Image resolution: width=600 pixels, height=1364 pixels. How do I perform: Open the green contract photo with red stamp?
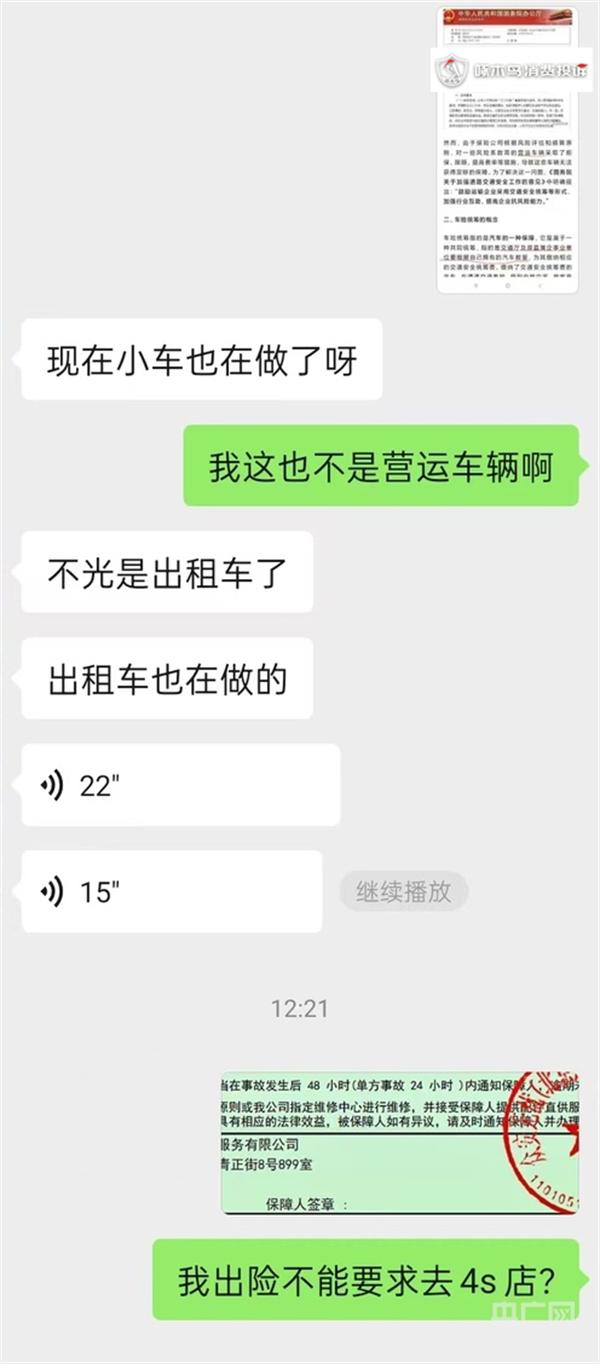click(x=399, y=1144)
